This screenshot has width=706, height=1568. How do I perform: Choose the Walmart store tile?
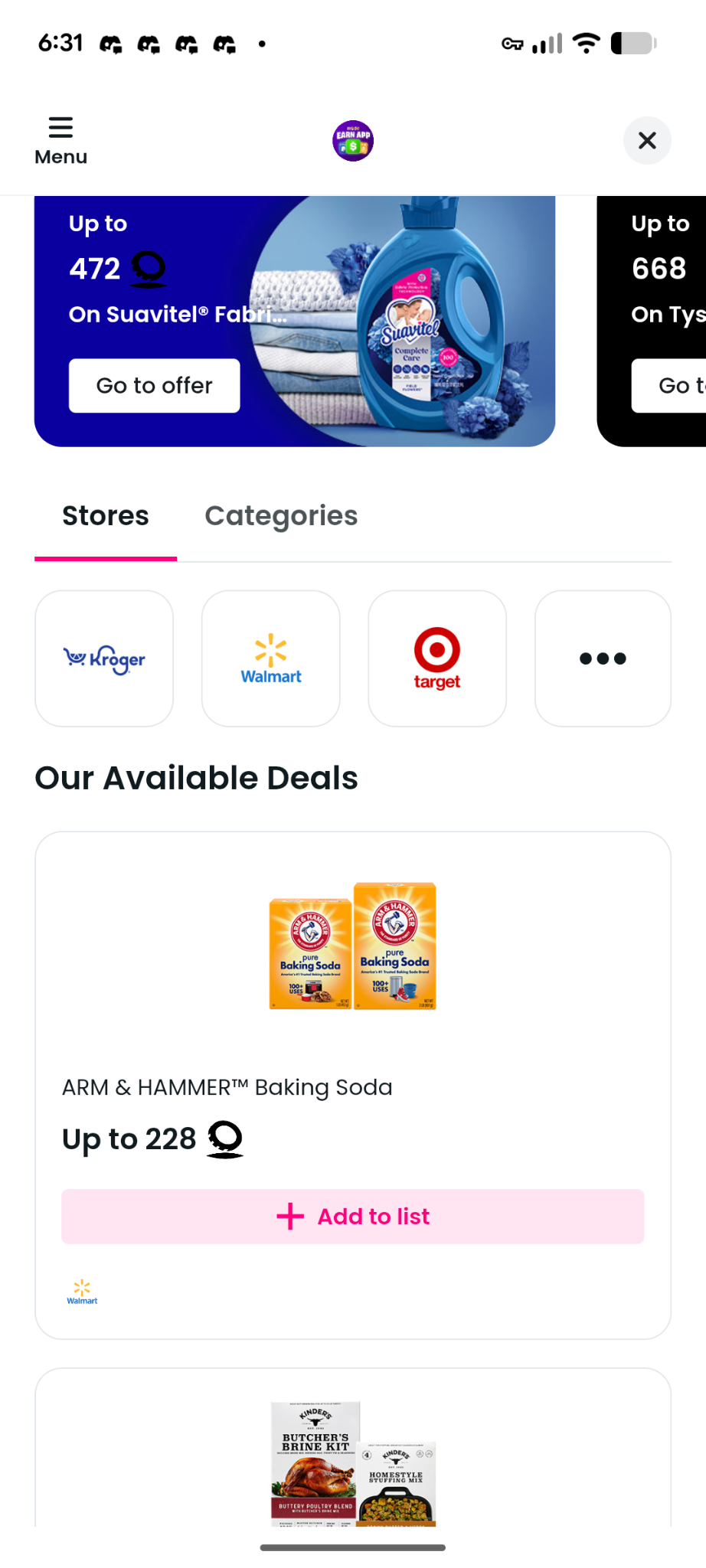[x=270, y=658]
